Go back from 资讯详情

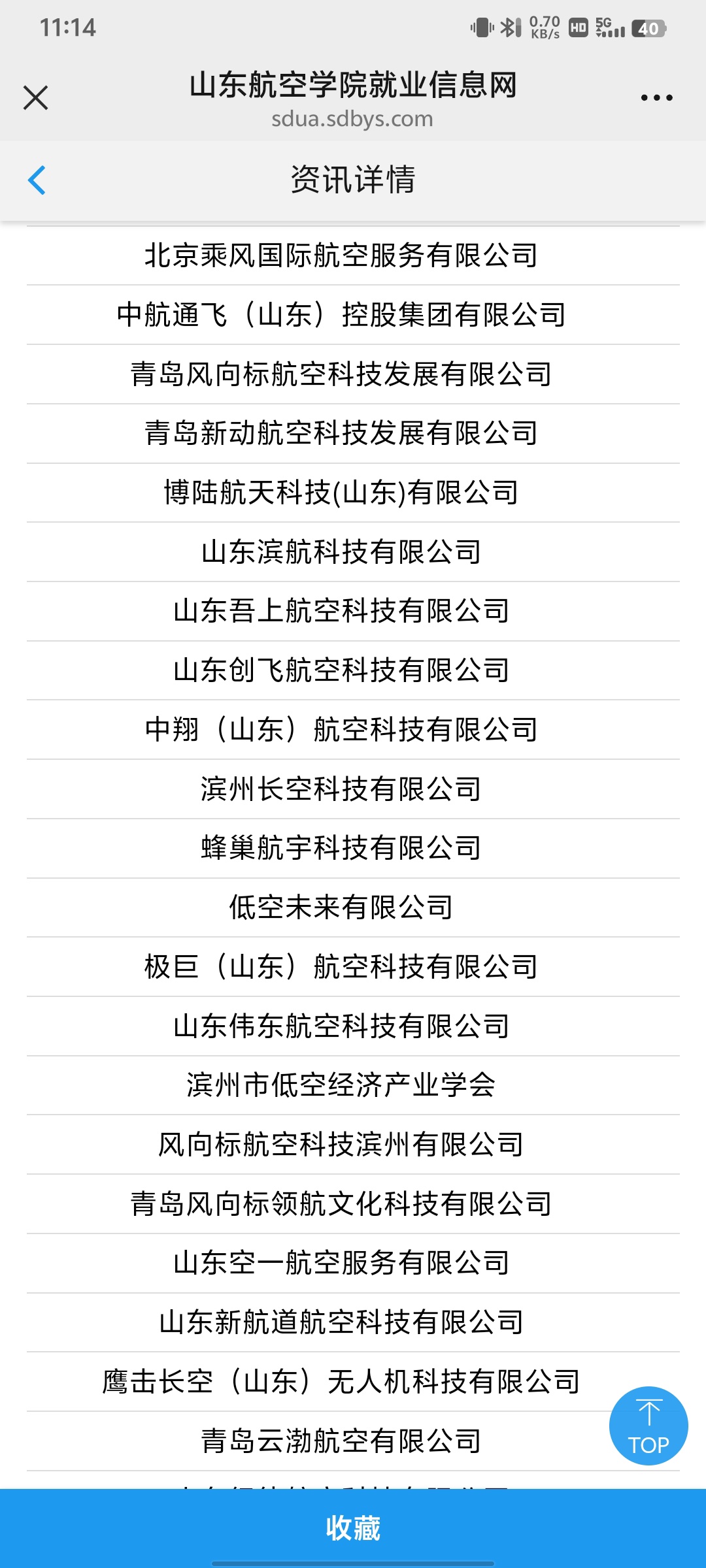37,180
